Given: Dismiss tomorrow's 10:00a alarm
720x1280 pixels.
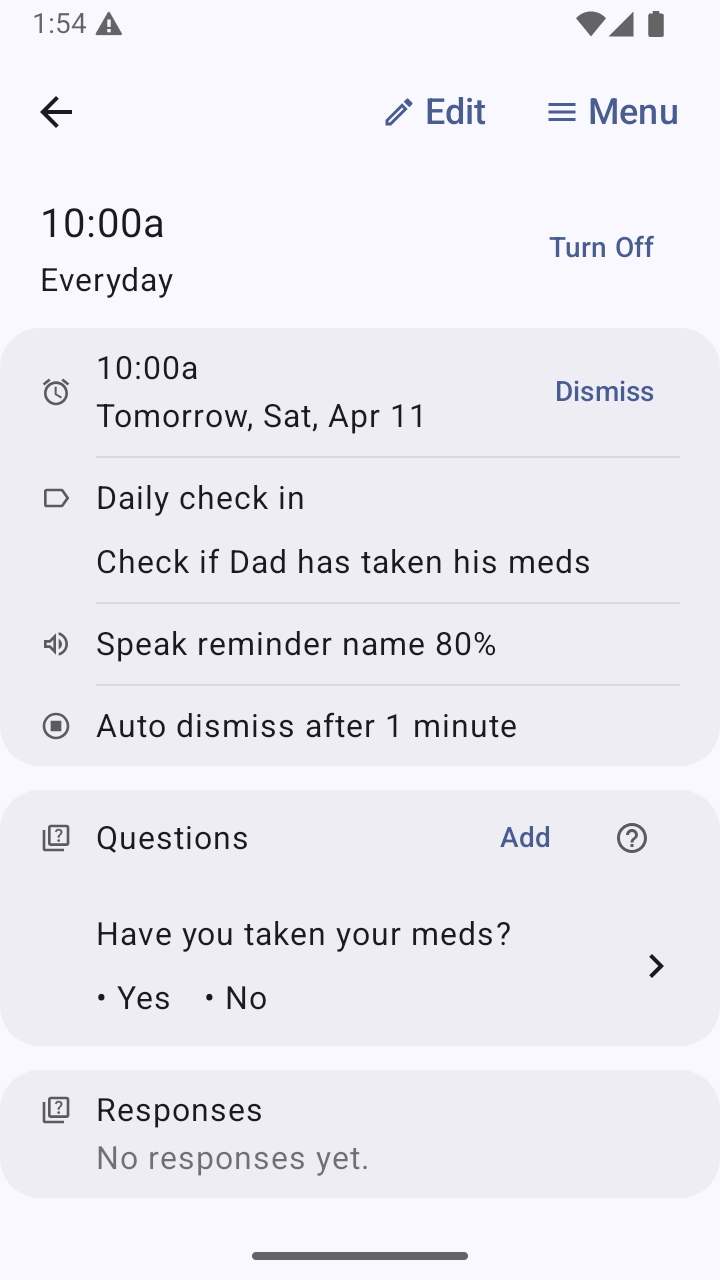Looking at the screenshot, I should click(604, 391).
